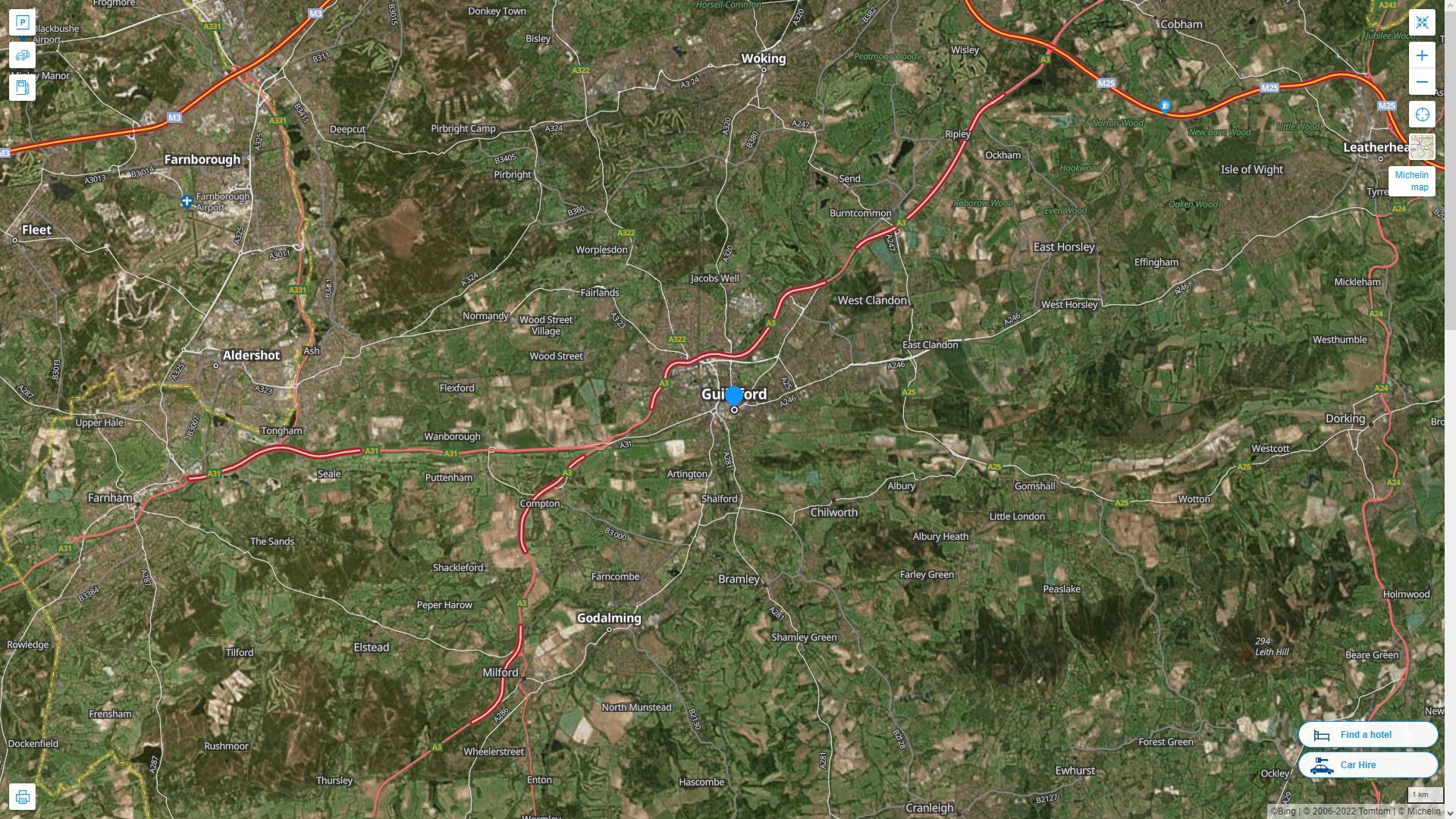
Task: Tap the Find a hotel button
Action: [1367, 734]
